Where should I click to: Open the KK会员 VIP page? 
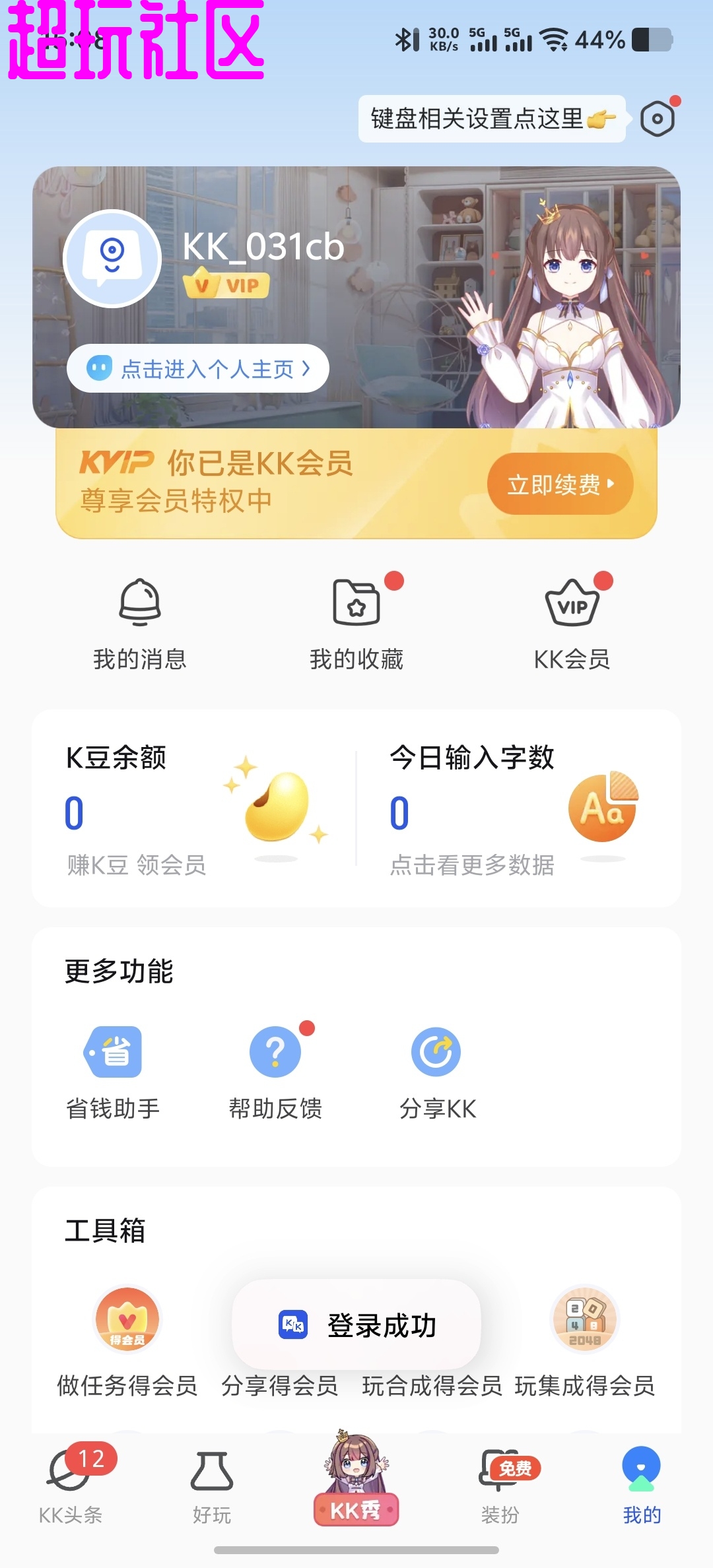[572, 624]
